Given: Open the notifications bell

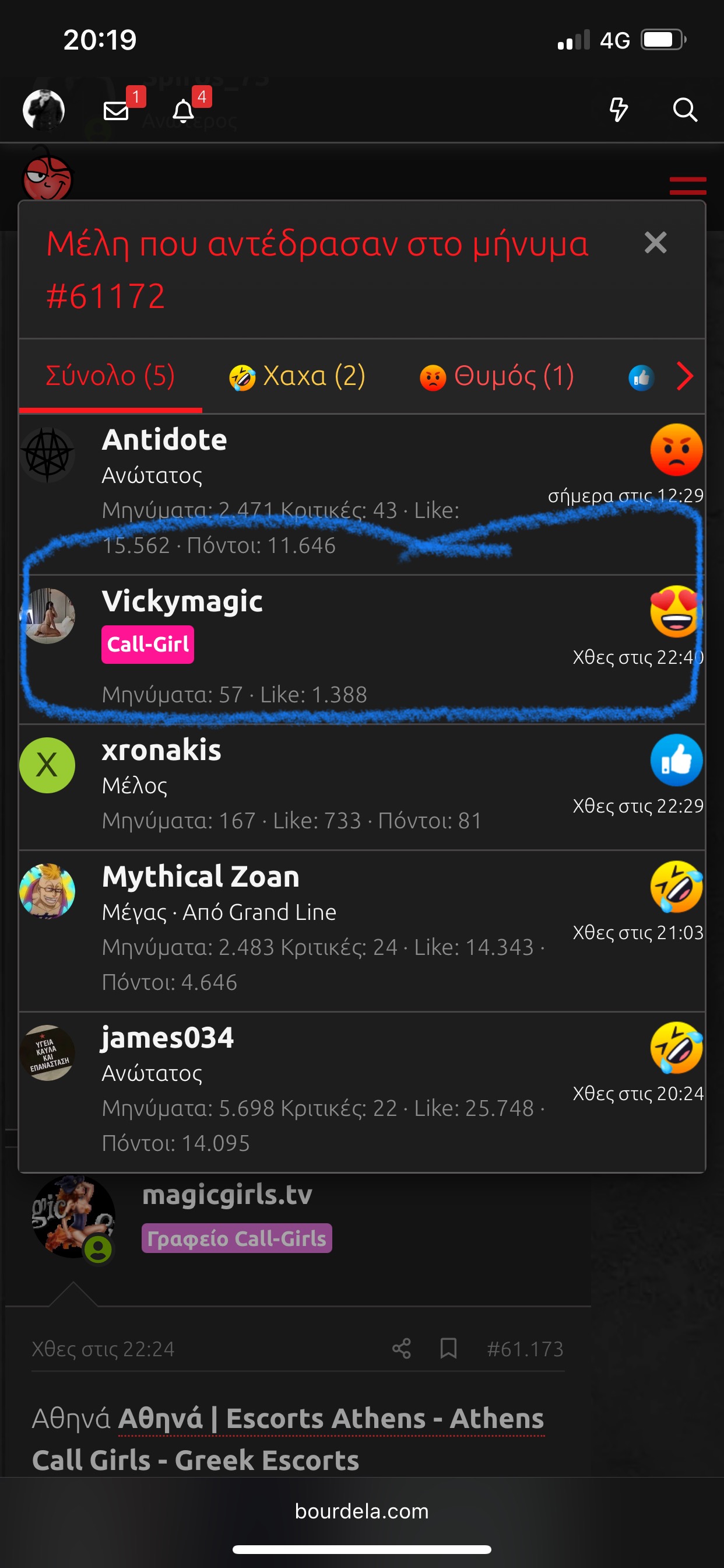Looking at the screenshot, I should [x=183, y=111].
